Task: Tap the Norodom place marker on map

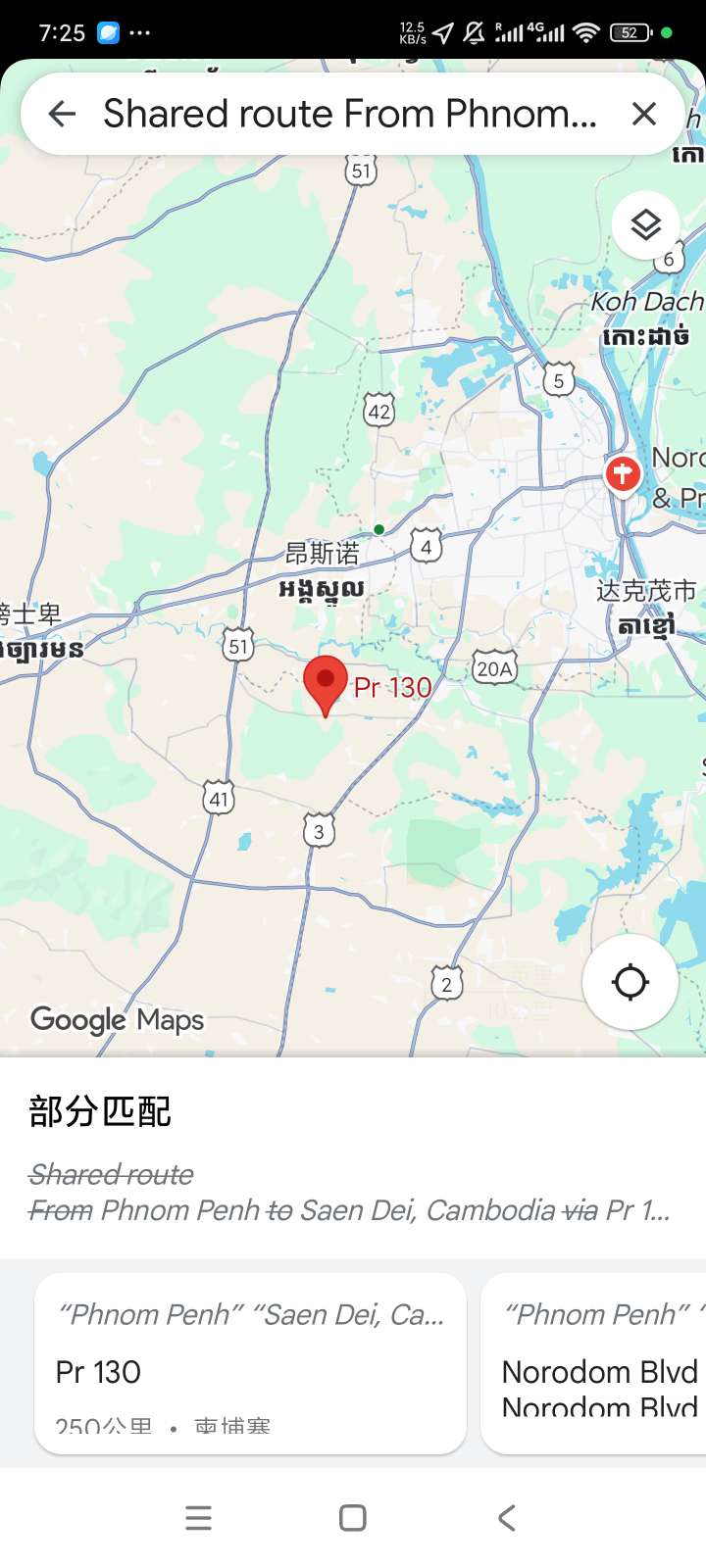Action: point(623,474)
